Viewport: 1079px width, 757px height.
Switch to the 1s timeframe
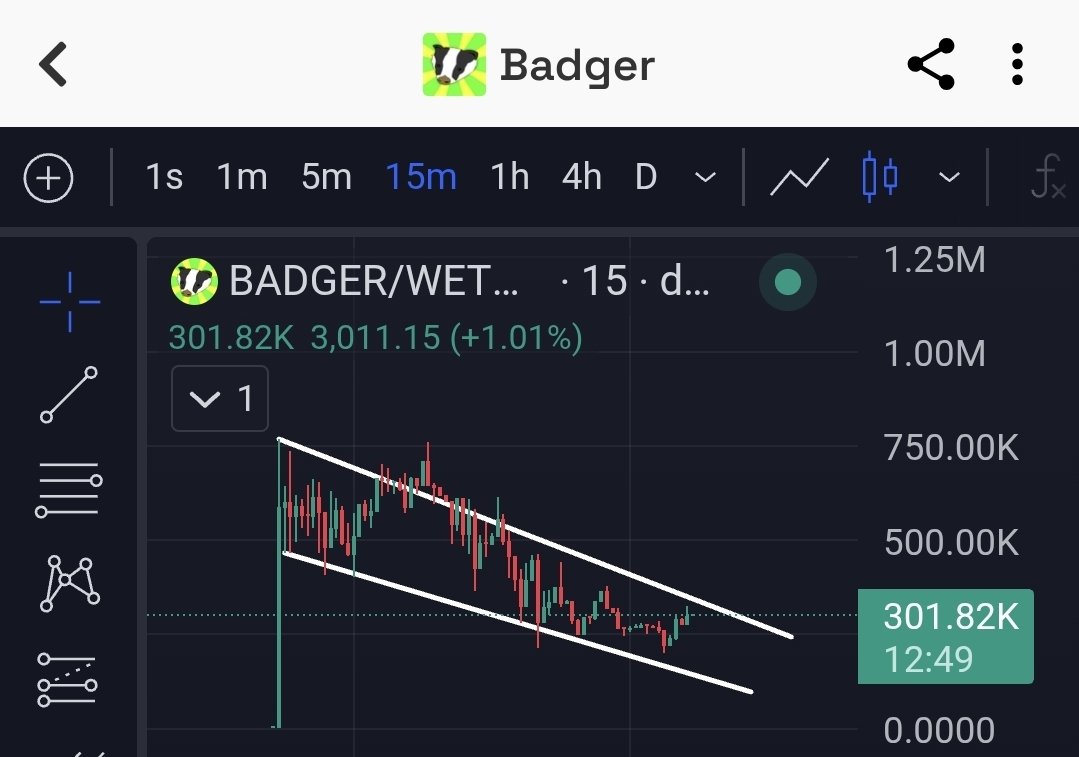pos(164,178)
